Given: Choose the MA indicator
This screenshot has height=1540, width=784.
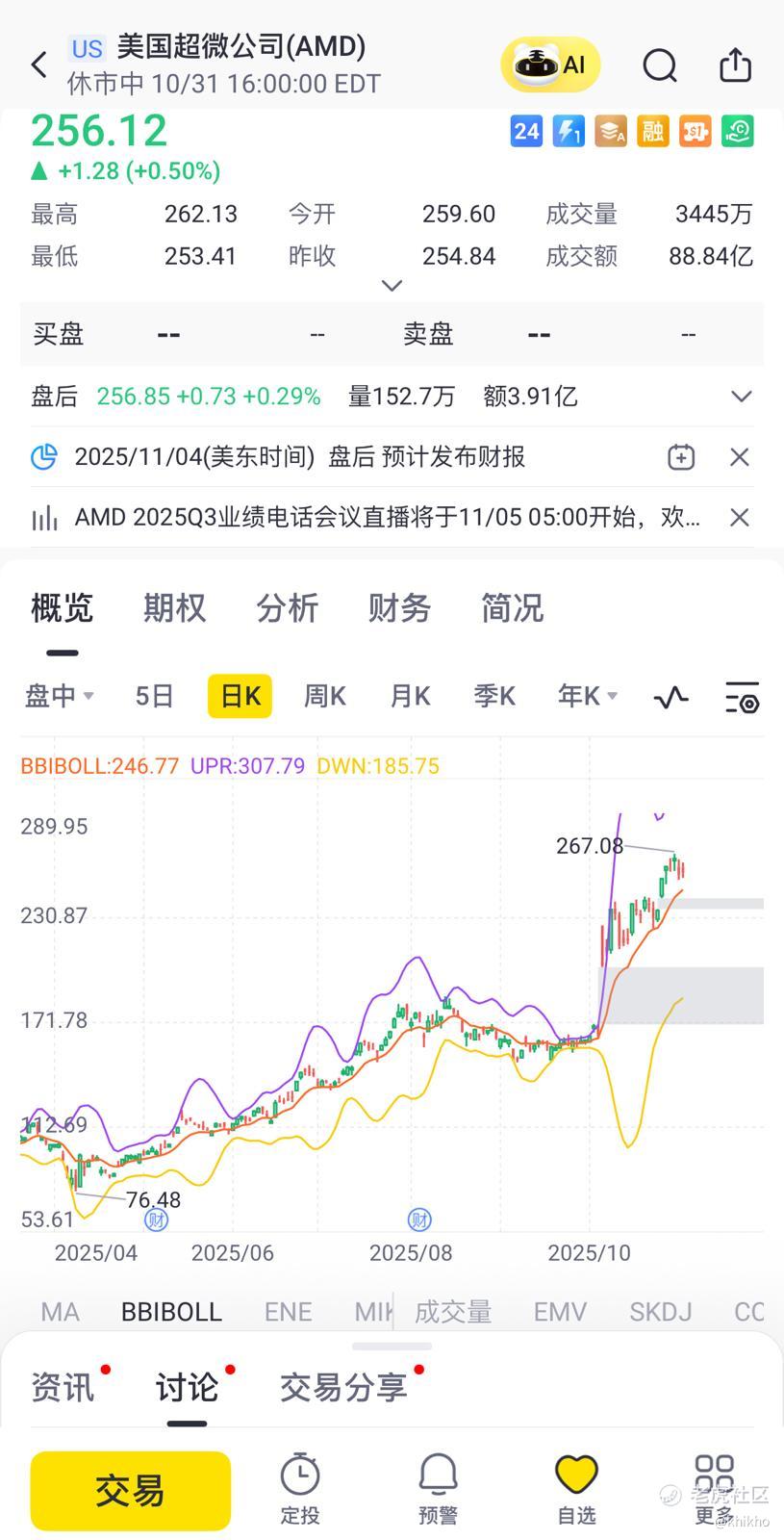Looking at the screenshot, I should [60, 1311].
